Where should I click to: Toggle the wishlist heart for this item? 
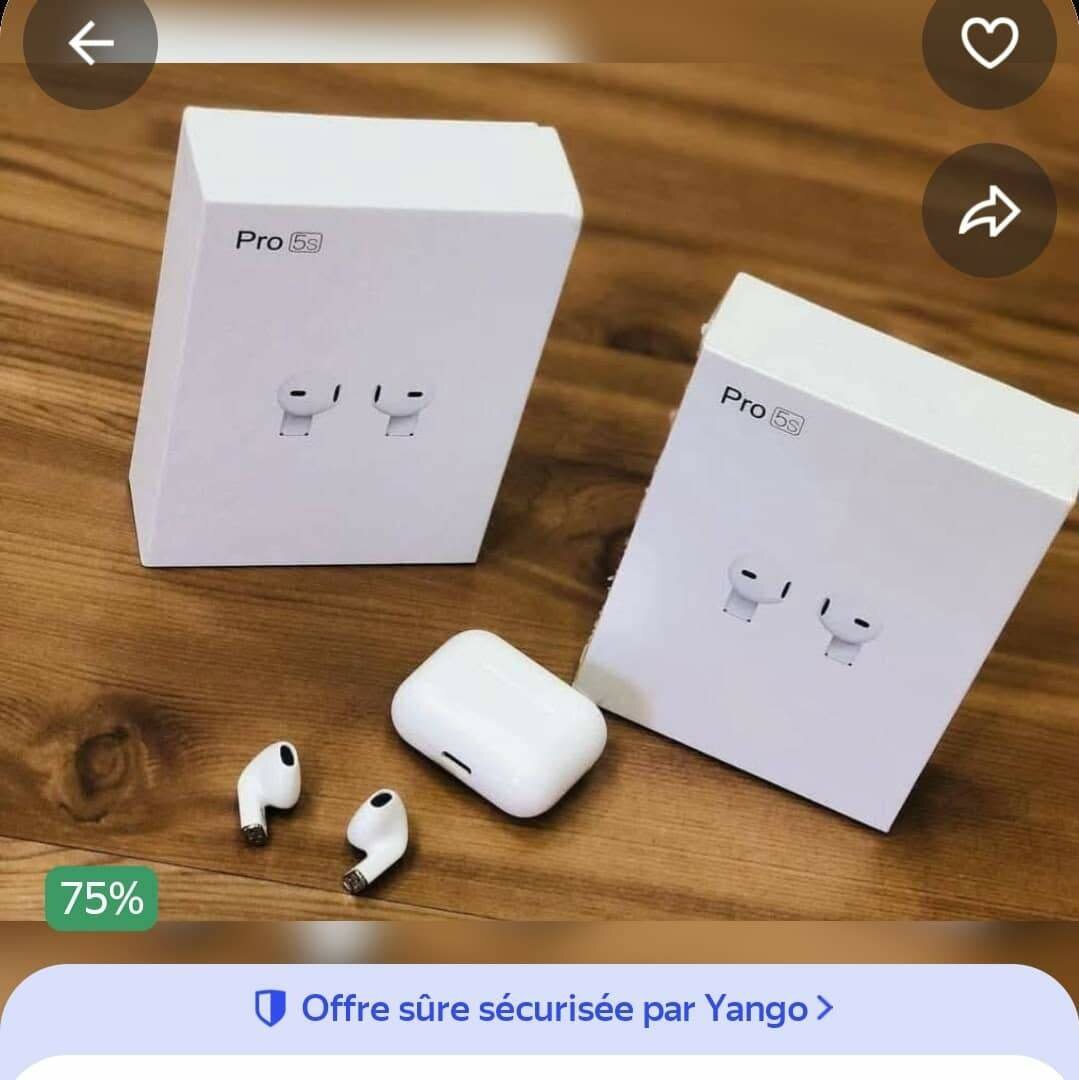(988, 44)
